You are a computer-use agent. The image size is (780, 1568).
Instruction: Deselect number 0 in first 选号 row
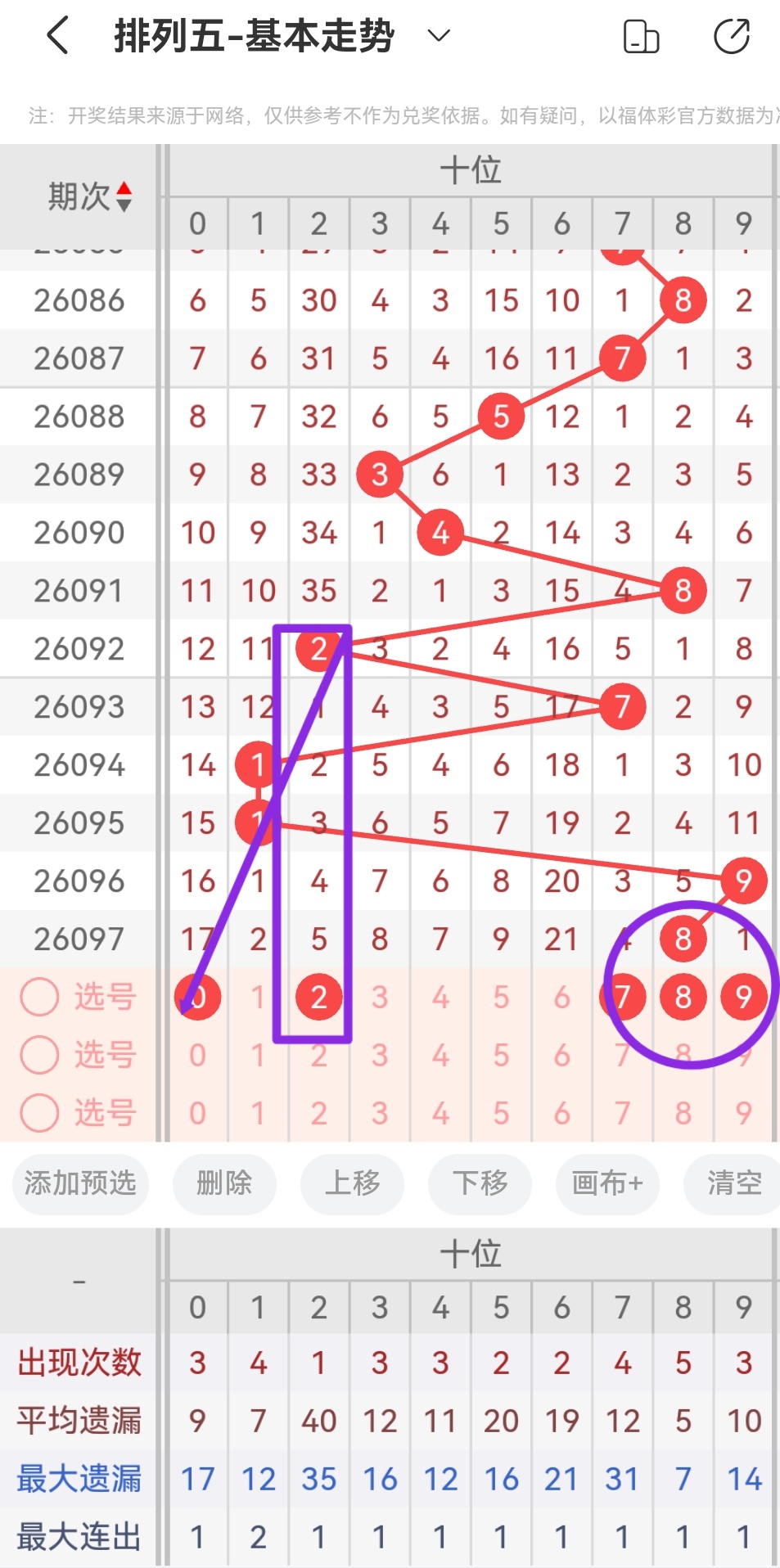click(196, 997)
